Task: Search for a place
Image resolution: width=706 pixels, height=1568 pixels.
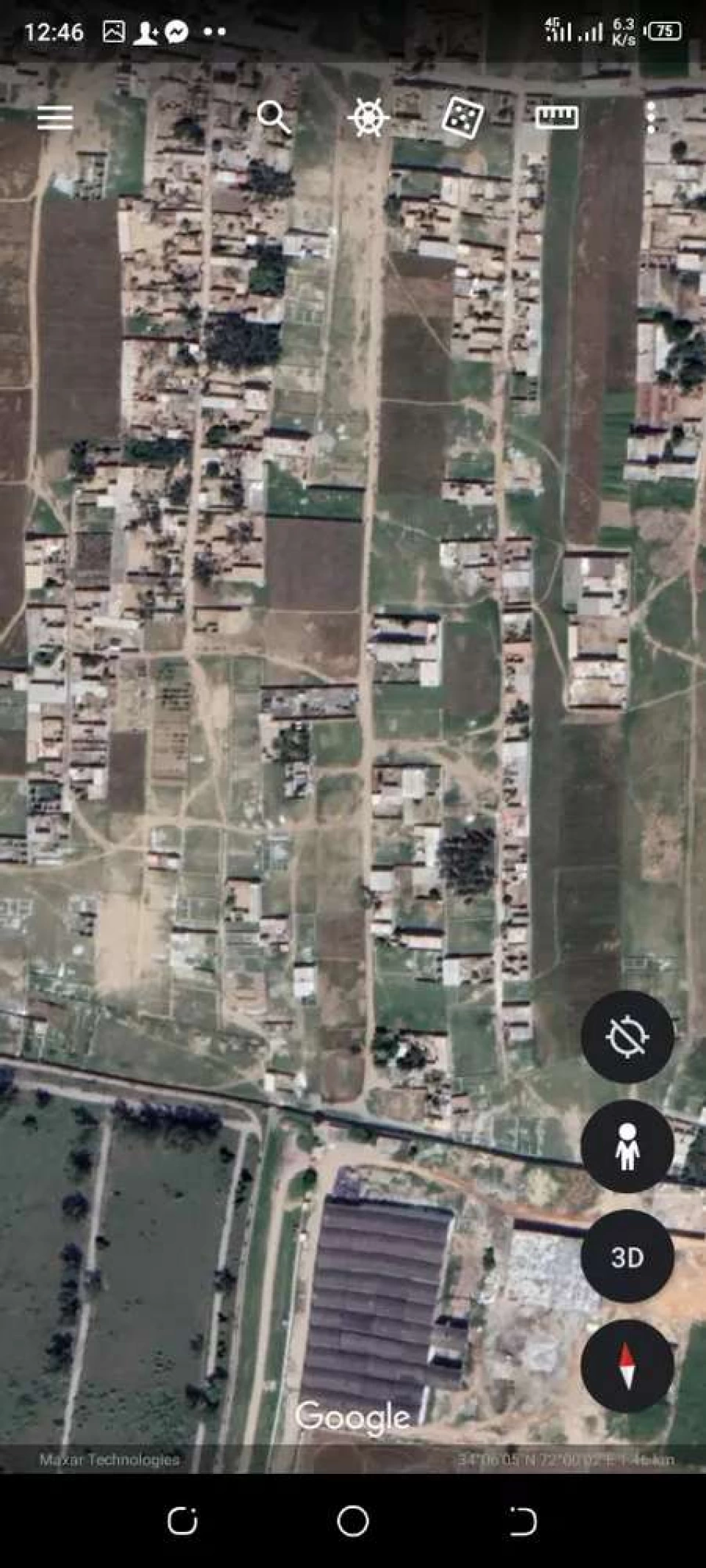Action: click(274, 118)
